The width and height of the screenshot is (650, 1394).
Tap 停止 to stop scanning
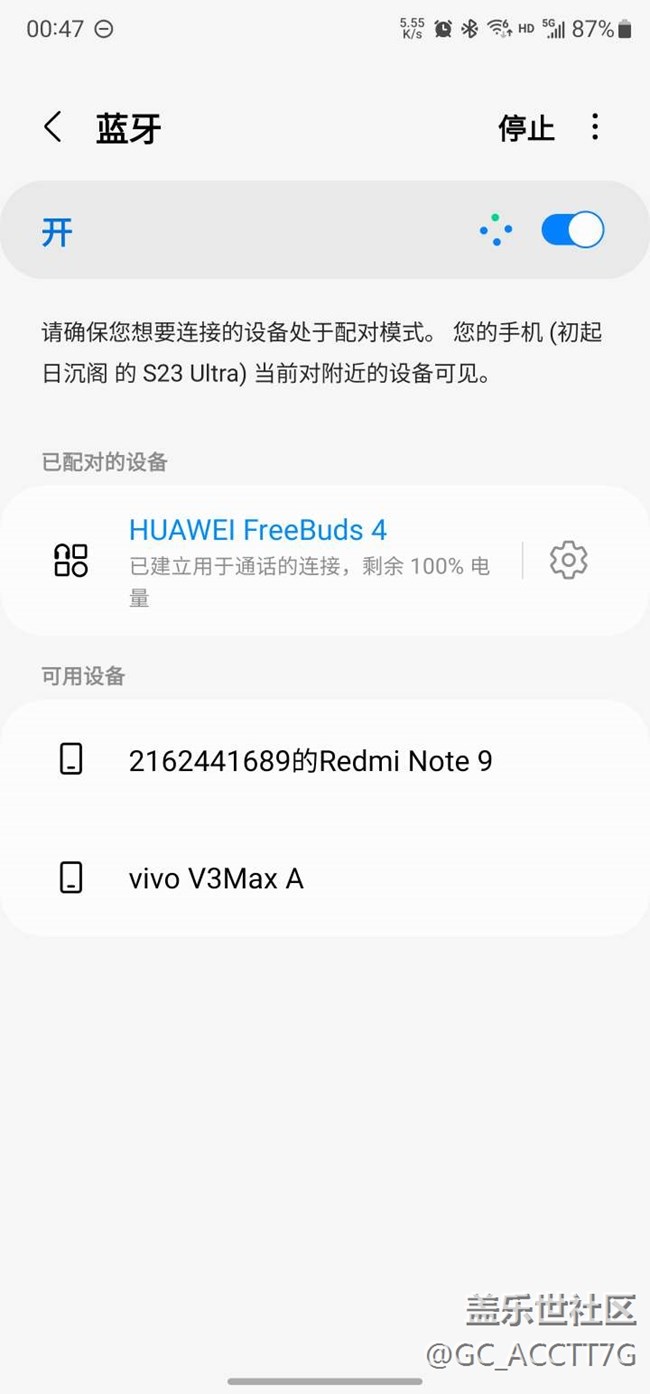pyautogui.click(x=526, y=128)
